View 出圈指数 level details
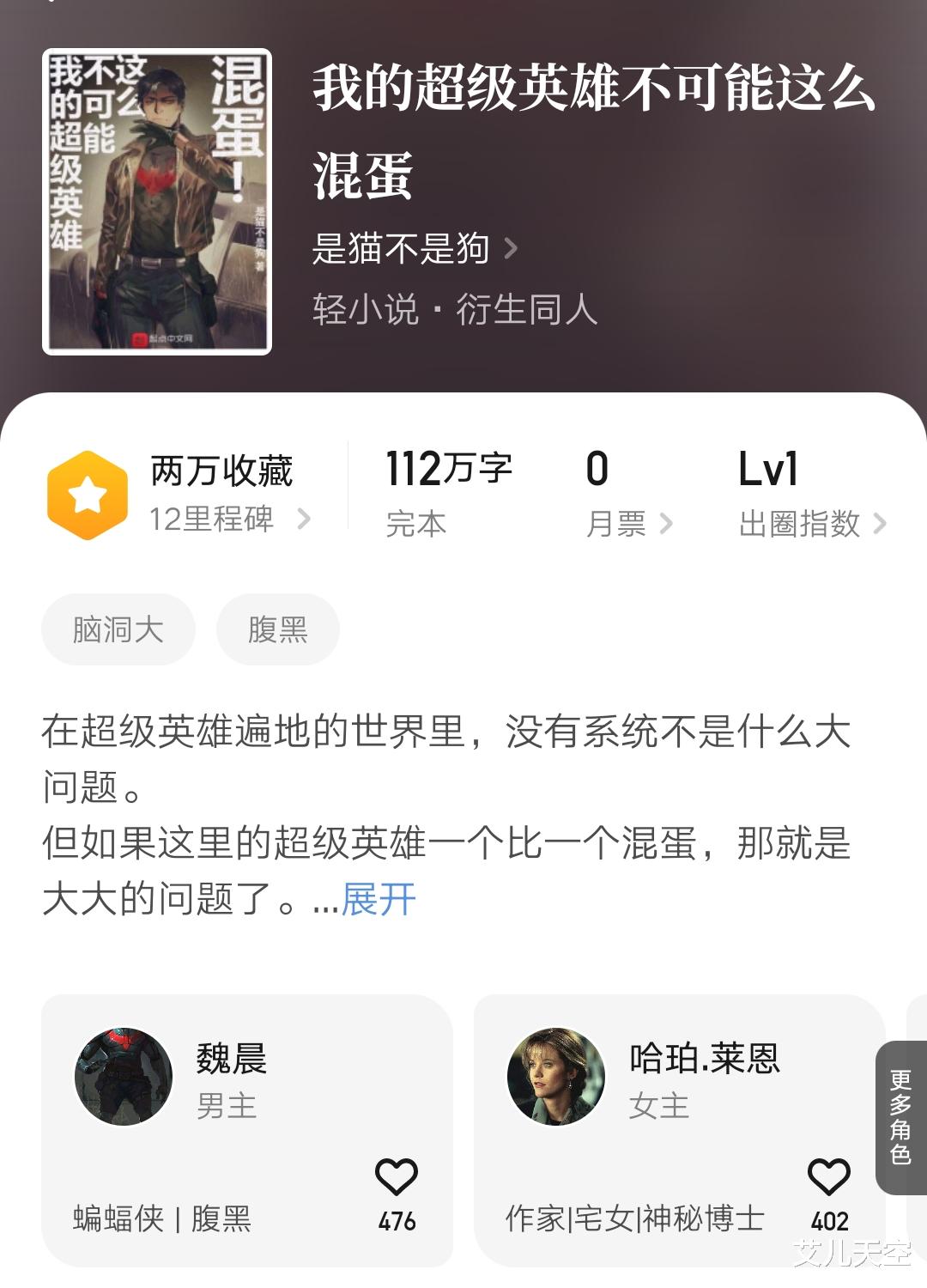 [811, 523]
